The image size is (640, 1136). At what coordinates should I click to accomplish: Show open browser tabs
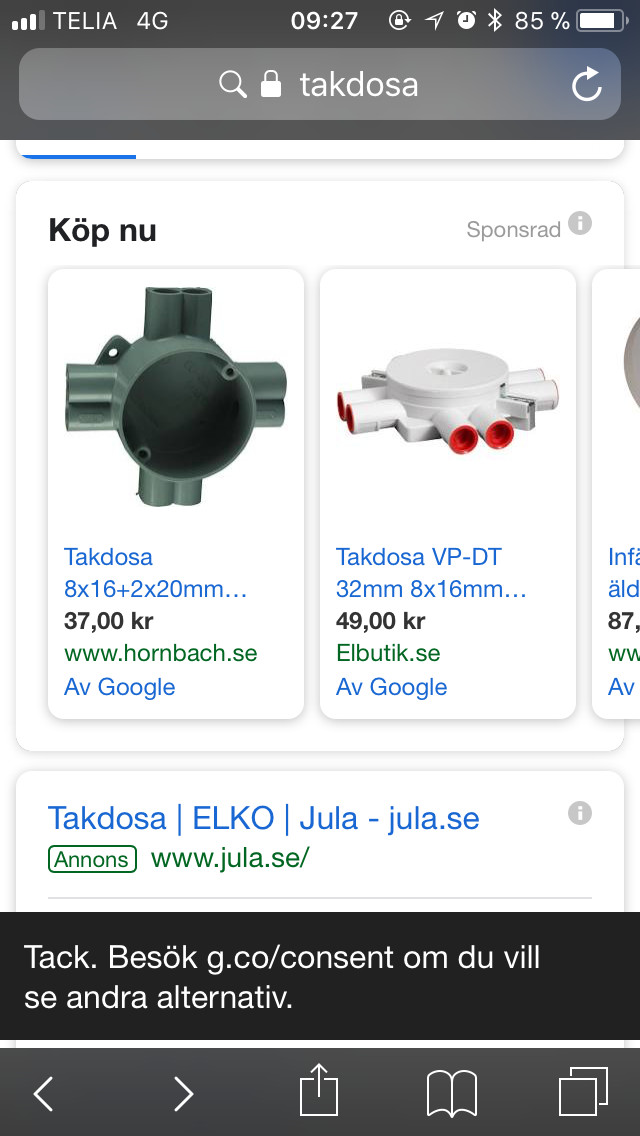(x=583, y=1091)
